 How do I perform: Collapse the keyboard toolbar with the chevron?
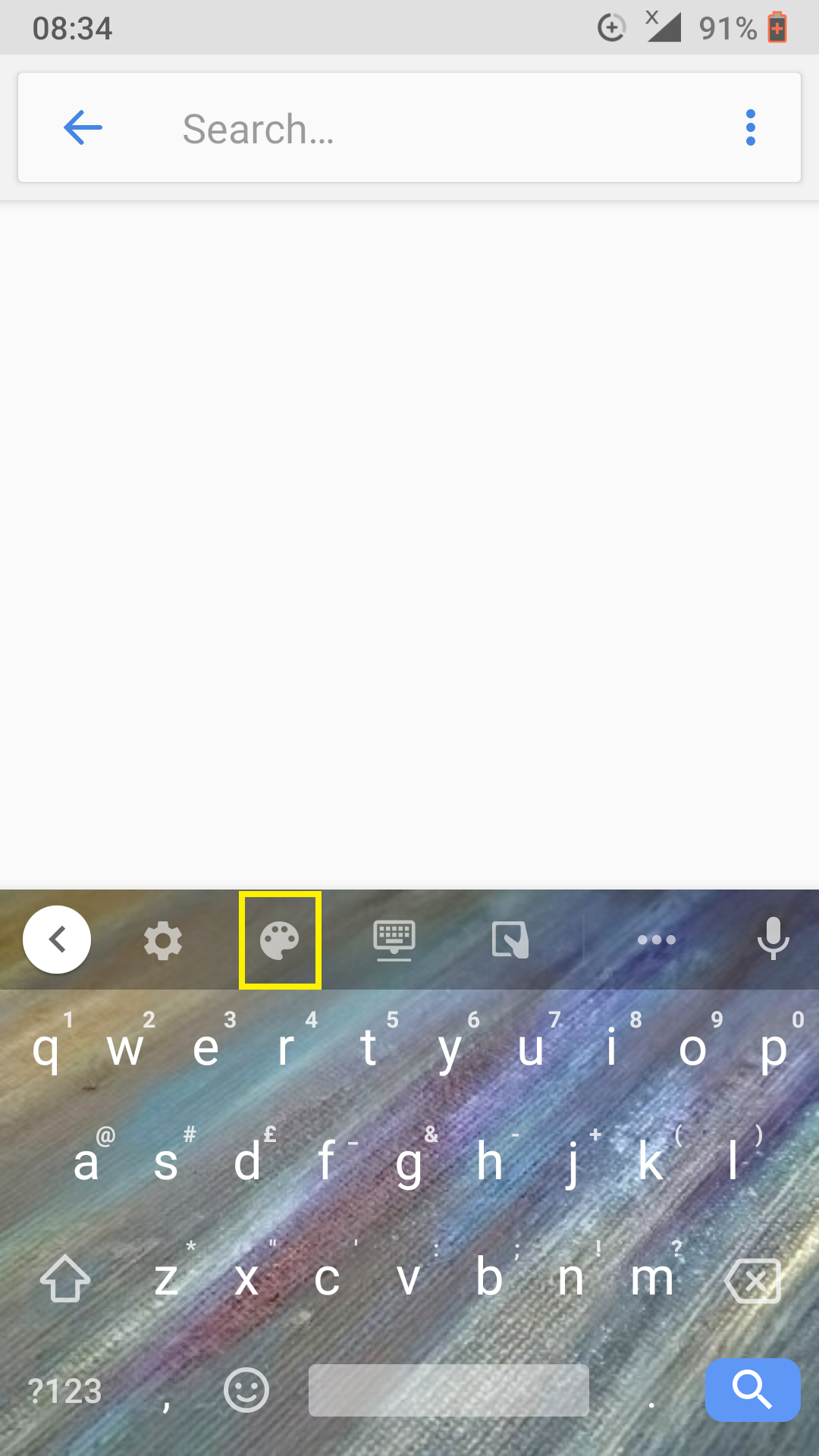click(57, 940)
